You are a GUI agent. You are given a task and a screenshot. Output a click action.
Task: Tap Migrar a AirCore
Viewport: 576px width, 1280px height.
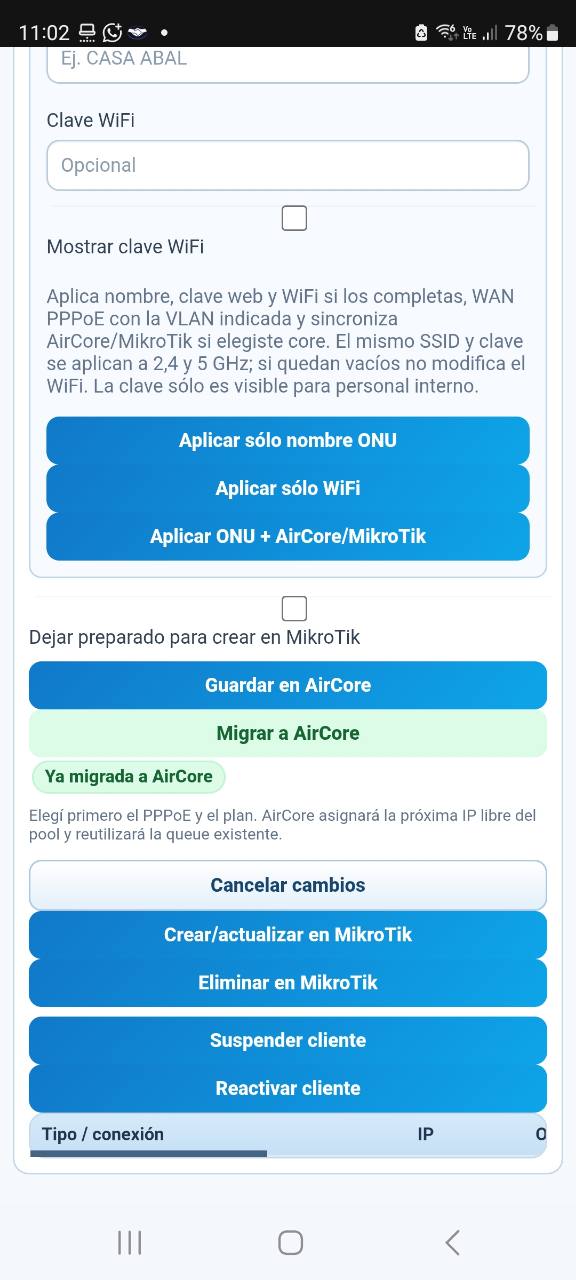tap(288, 733)
